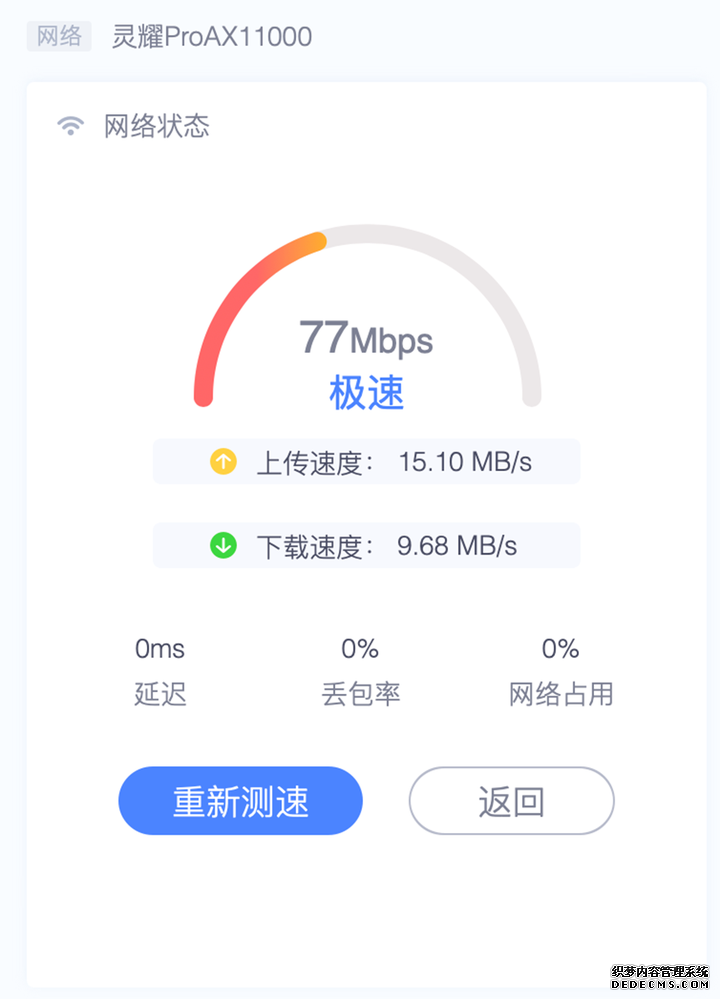The width and height of the screenshot is (720, 999).
Task: Tap the 返回 button to go back
Action: click(511, 801)
